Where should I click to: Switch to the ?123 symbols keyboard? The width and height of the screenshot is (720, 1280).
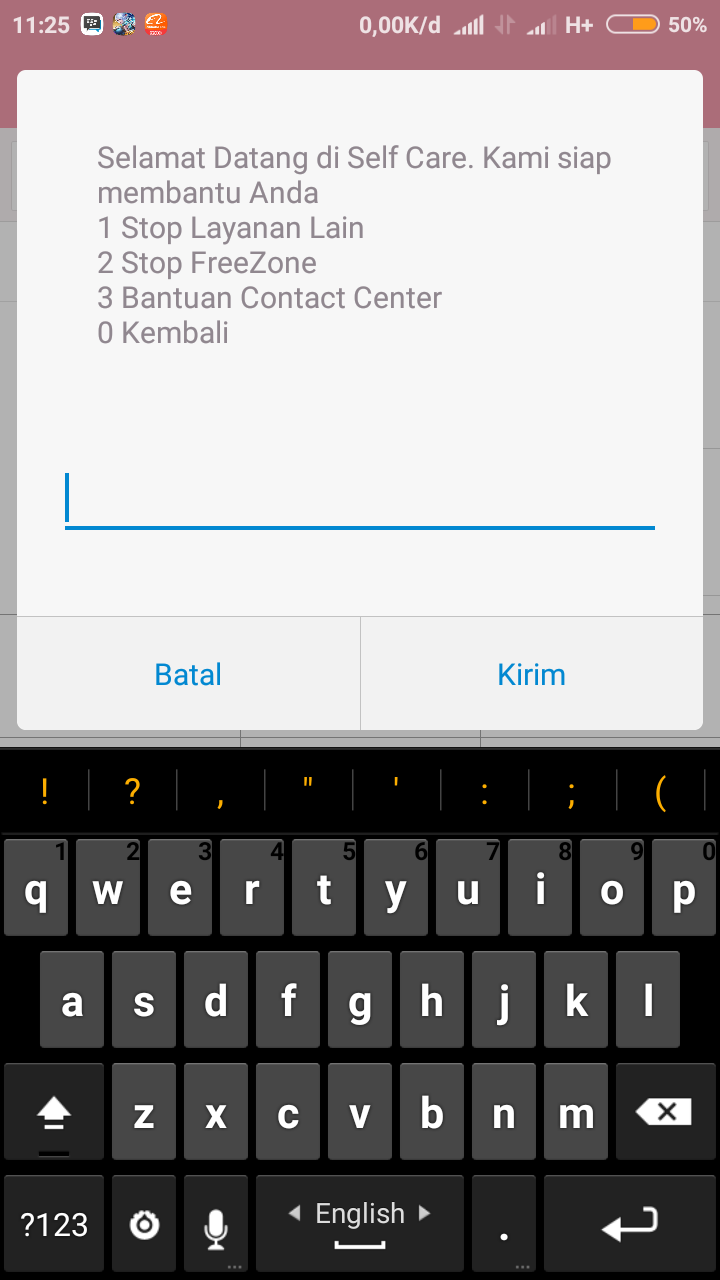coord(54,1223)
